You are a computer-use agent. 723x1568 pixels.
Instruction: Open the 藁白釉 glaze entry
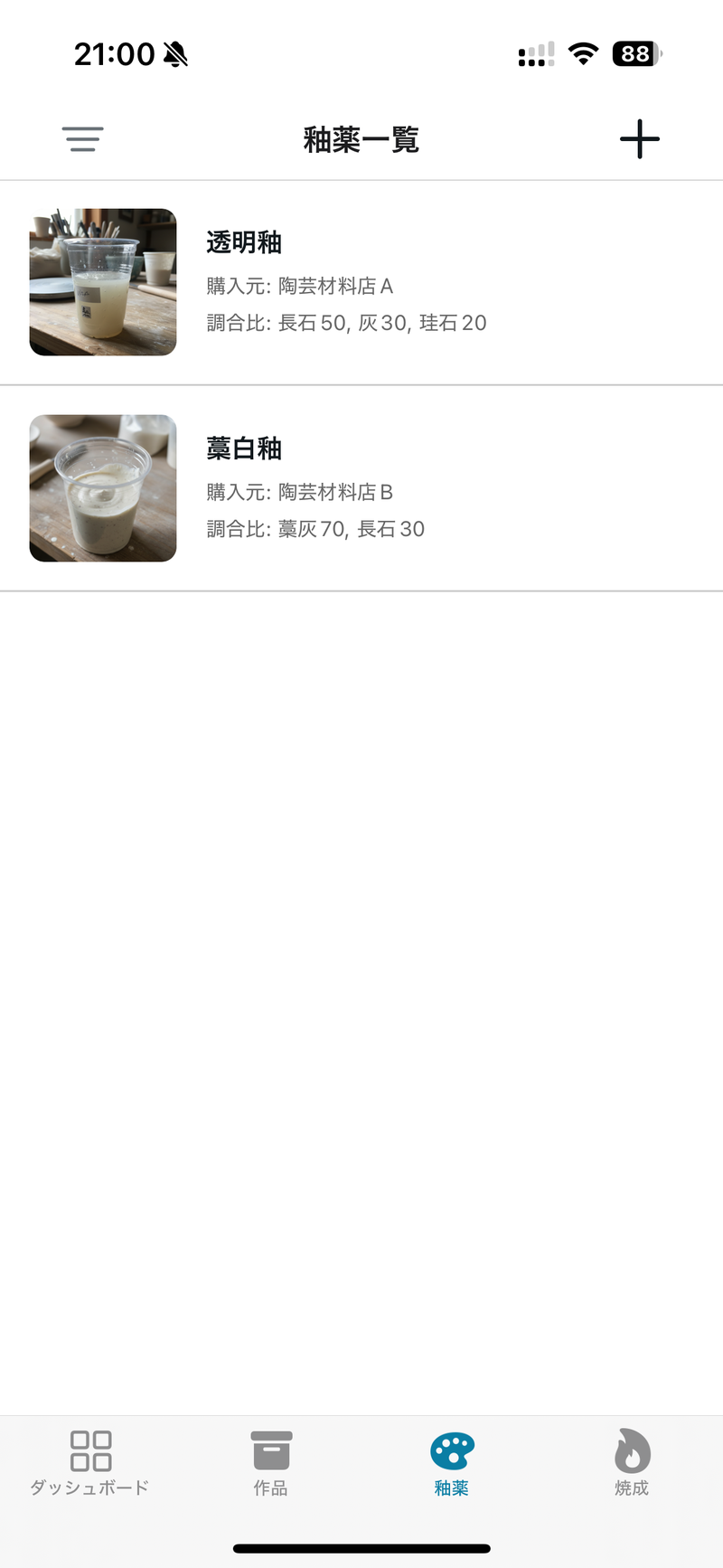pos(361,488)
